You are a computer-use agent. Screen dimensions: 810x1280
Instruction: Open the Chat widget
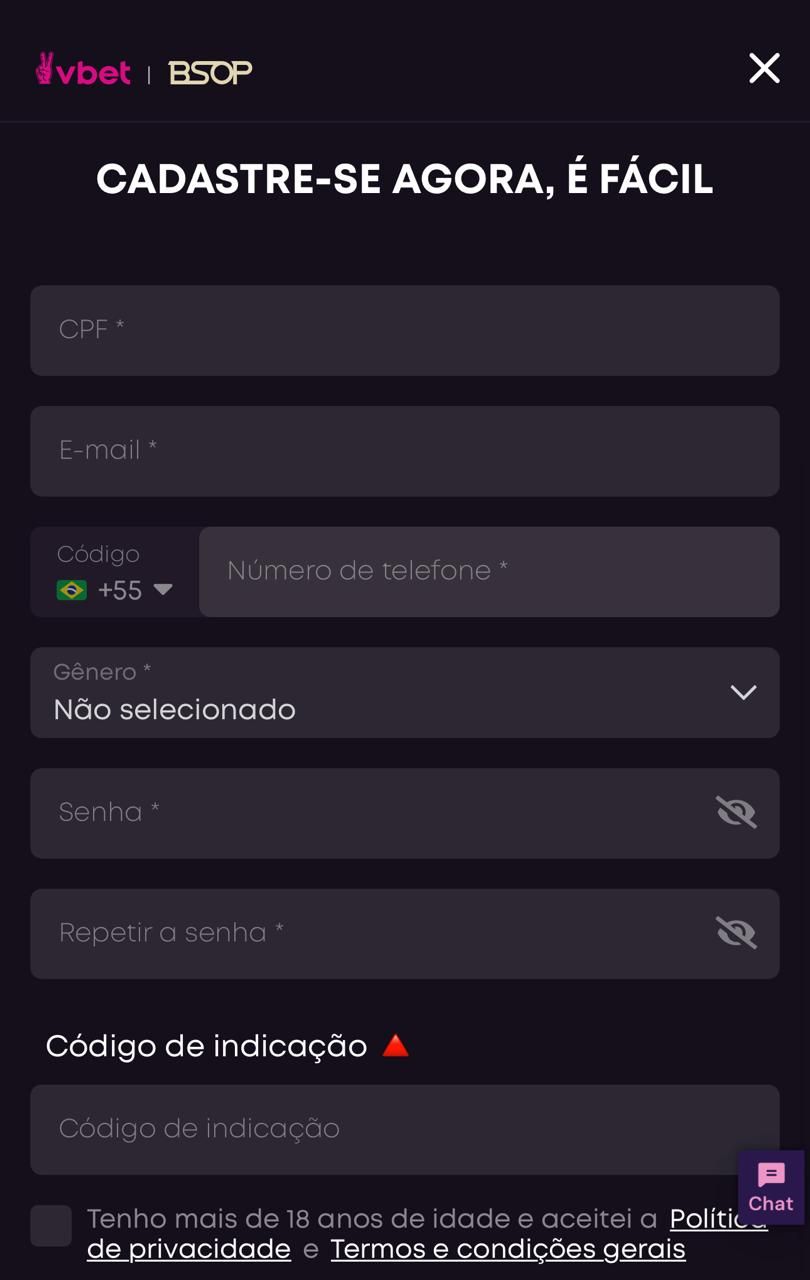pyautogui.click(x=770, y=1186)
